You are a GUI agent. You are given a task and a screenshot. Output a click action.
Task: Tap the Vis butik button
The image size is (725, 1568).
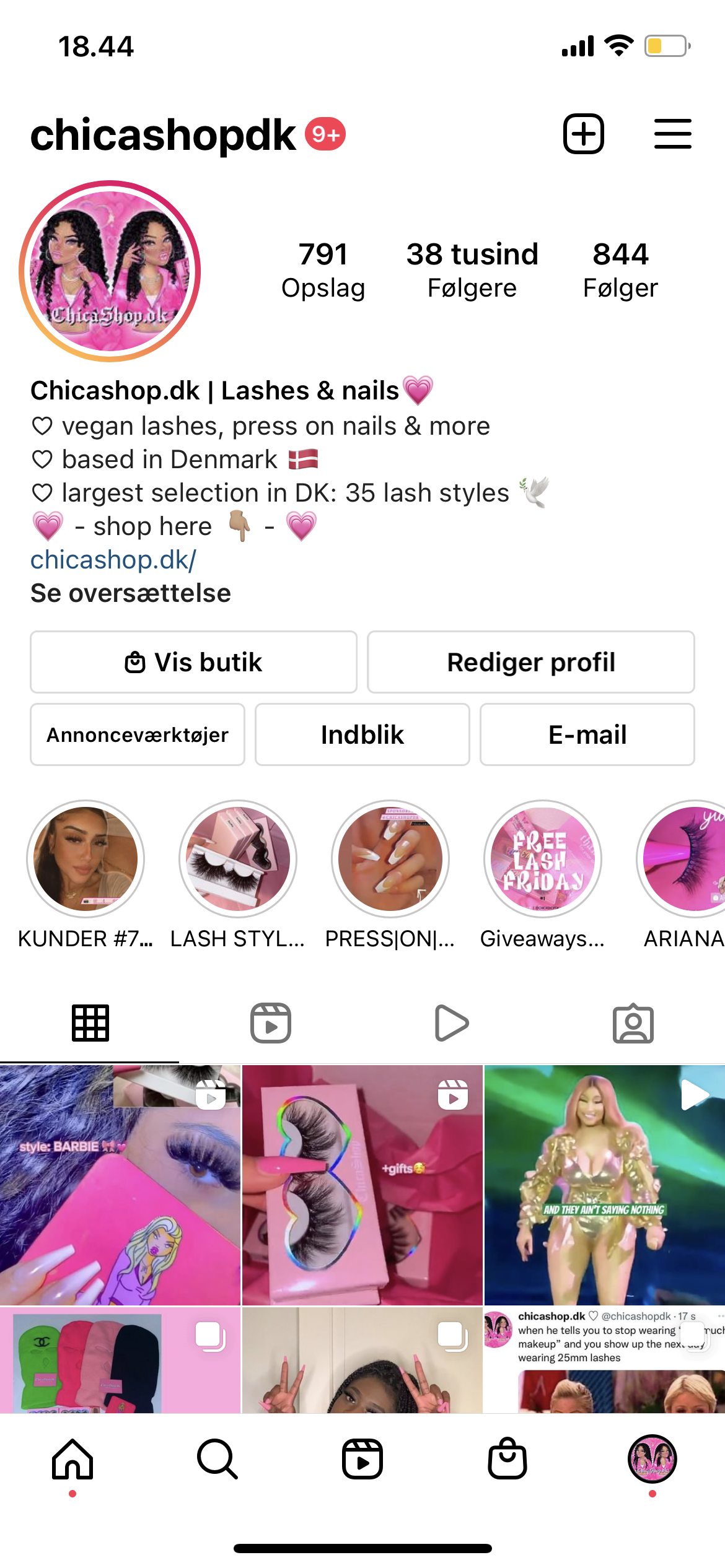click(x=193, y=662)
